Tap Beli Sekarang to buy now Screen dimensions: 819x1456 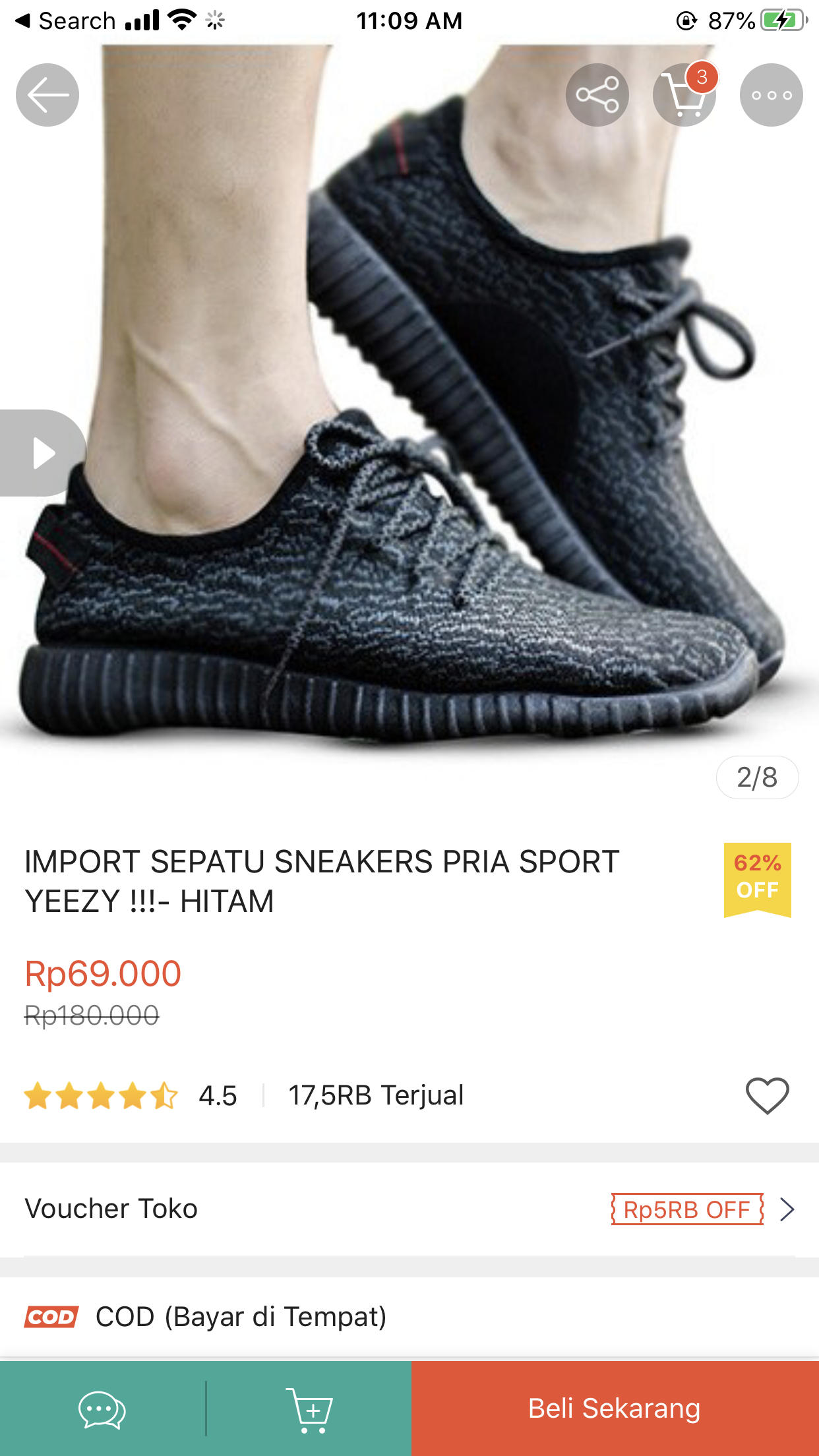615,1409
